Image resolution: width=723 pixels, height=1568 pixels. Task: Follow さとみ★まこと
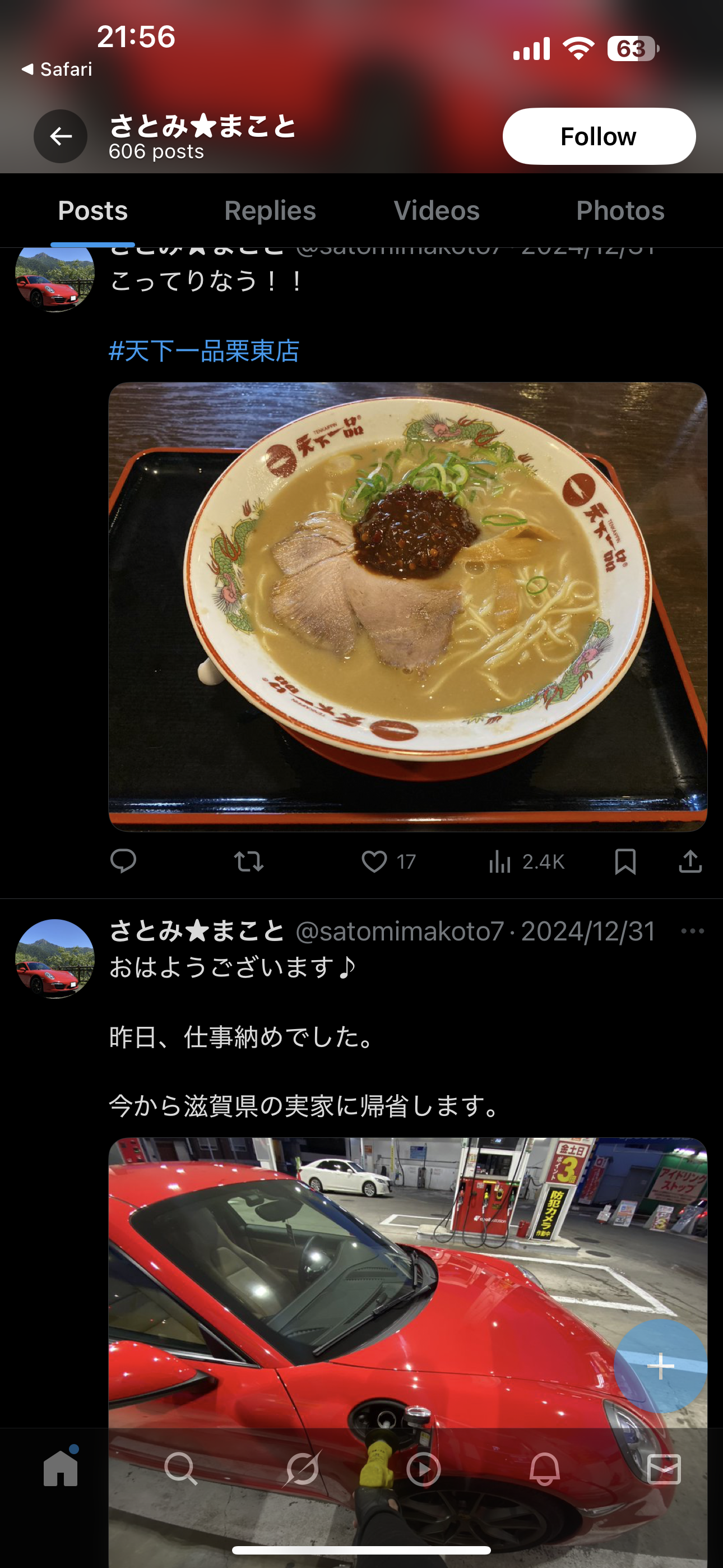(599, 136)
